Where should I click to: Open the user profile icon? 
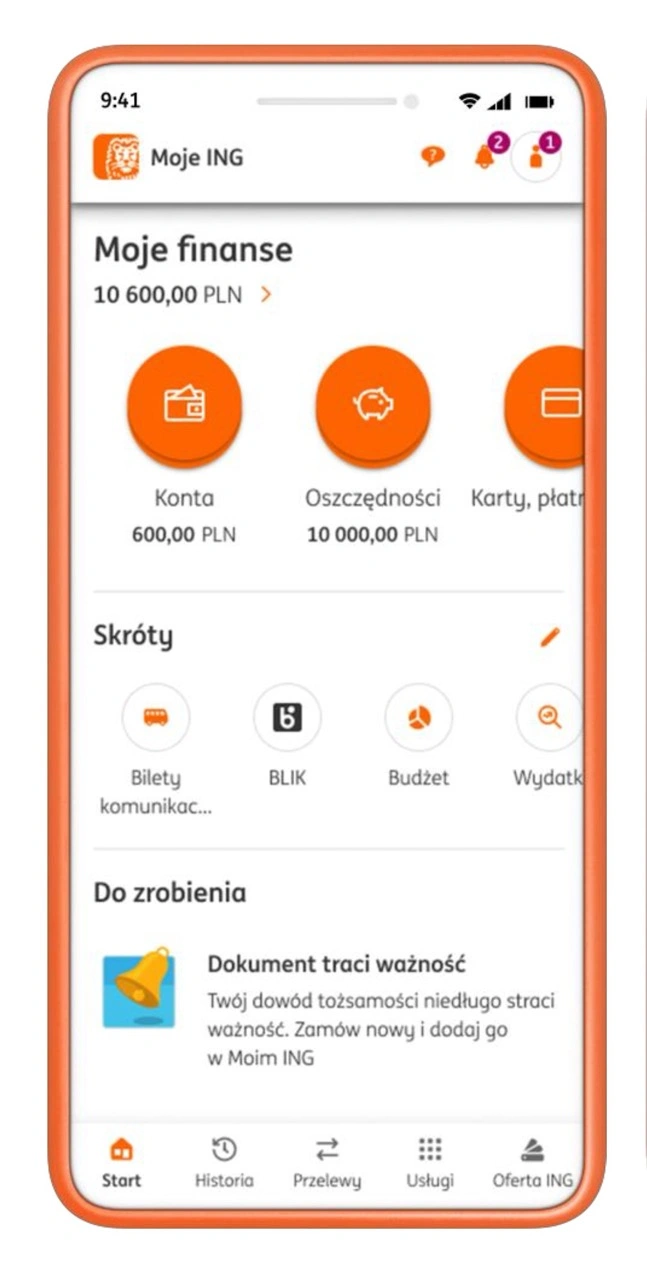coord(536,158)
